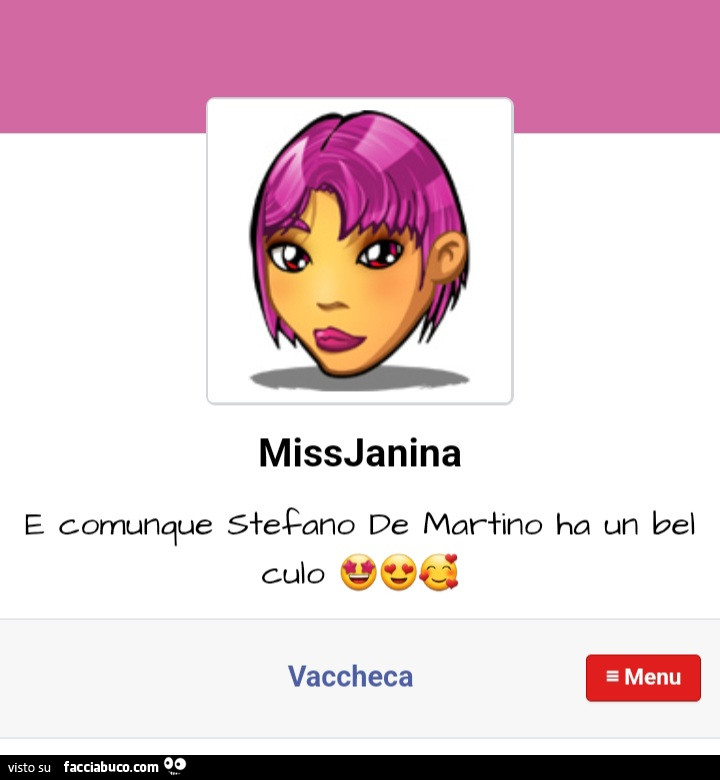Open the red Menu button
The height and width of the screenshot is (780, 720).
coord(643,677)
